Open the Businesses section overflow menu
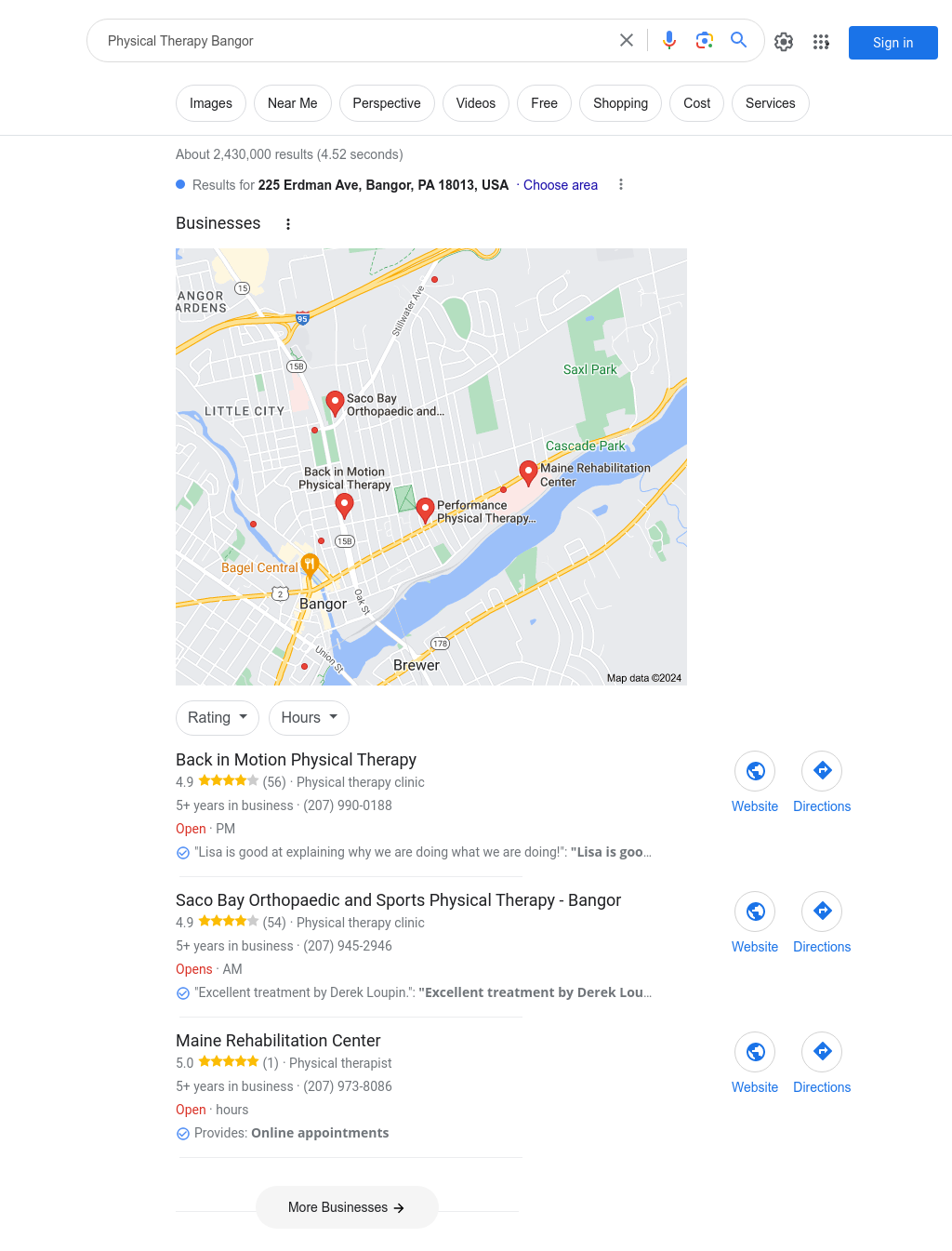Image resolution: width=952 pixels, height=1251 pixels. pyautogui.click(x=288, y=224)
